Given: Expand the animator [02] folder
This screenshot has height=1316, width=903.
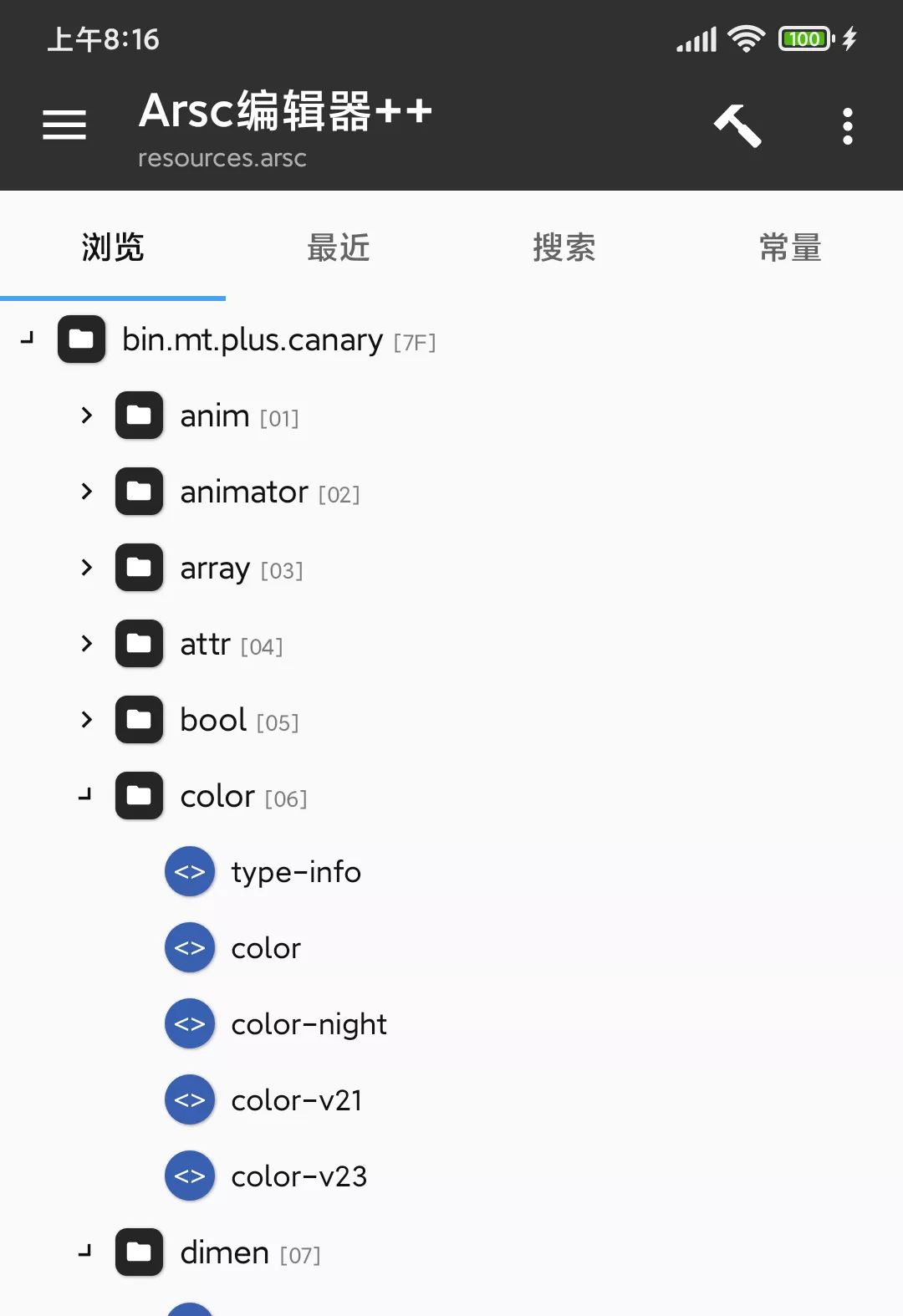Looking at the screenshot, I should [x=86, y=491].
